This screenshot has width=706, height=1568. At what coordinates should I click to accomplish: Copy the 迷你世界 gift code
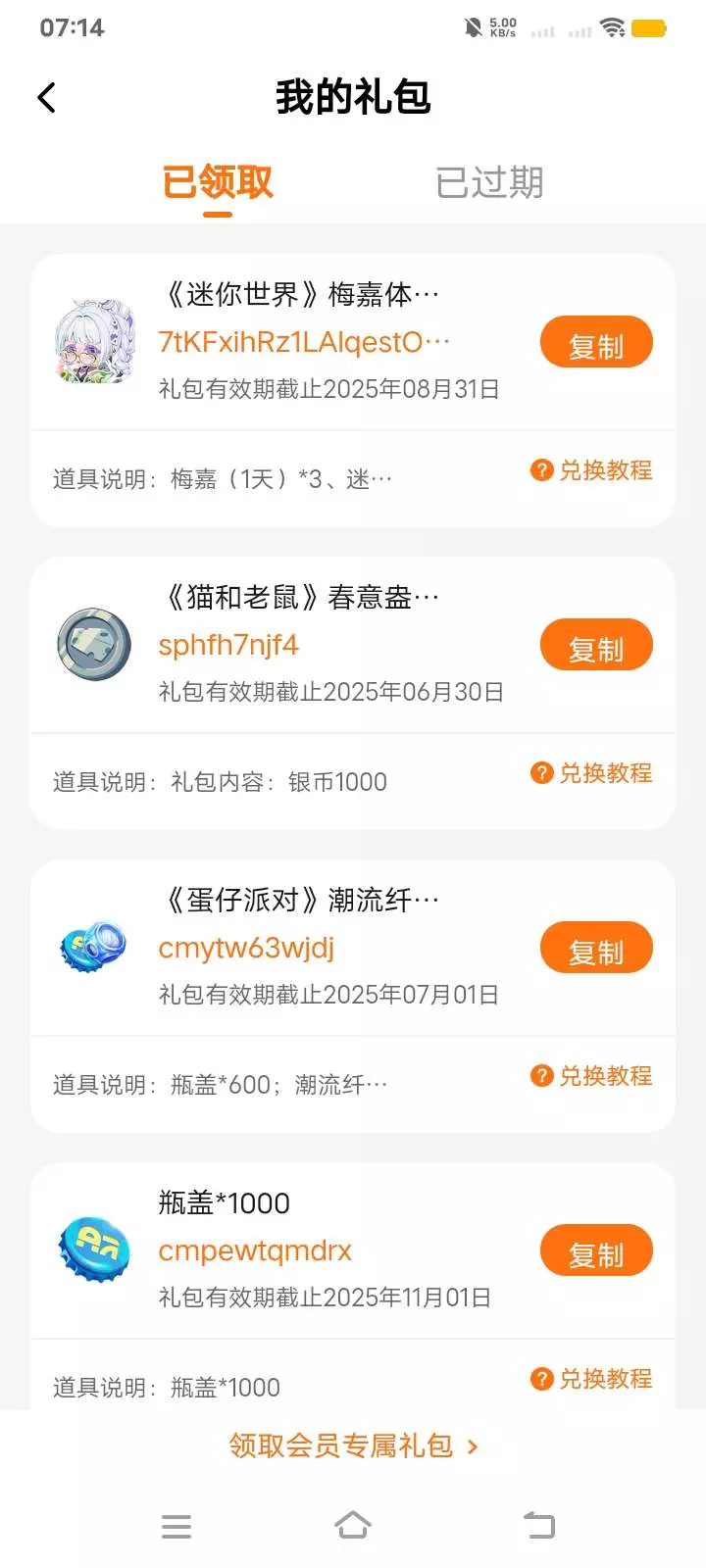click(596, 343)
